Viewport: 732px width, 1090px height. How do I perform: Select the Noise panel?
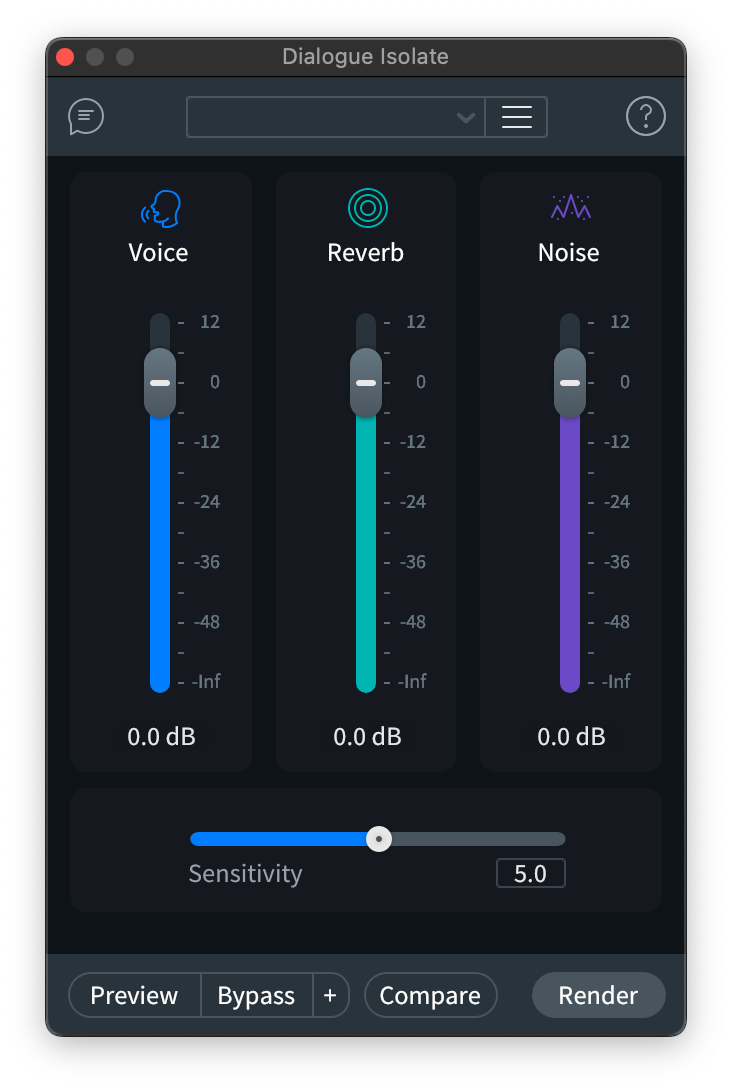coord(568,470)
